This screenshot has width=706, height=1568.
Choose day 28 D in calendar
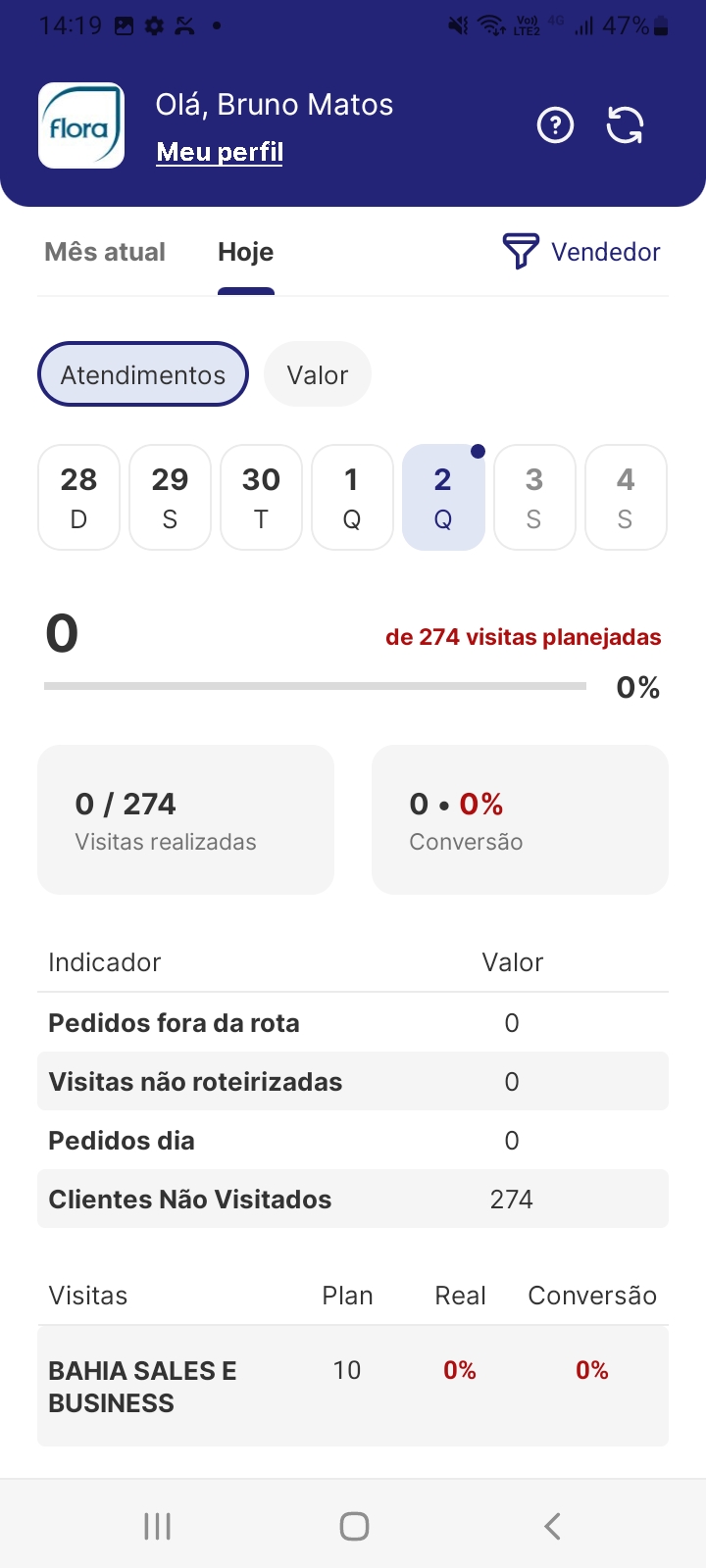tap(78, 497)
